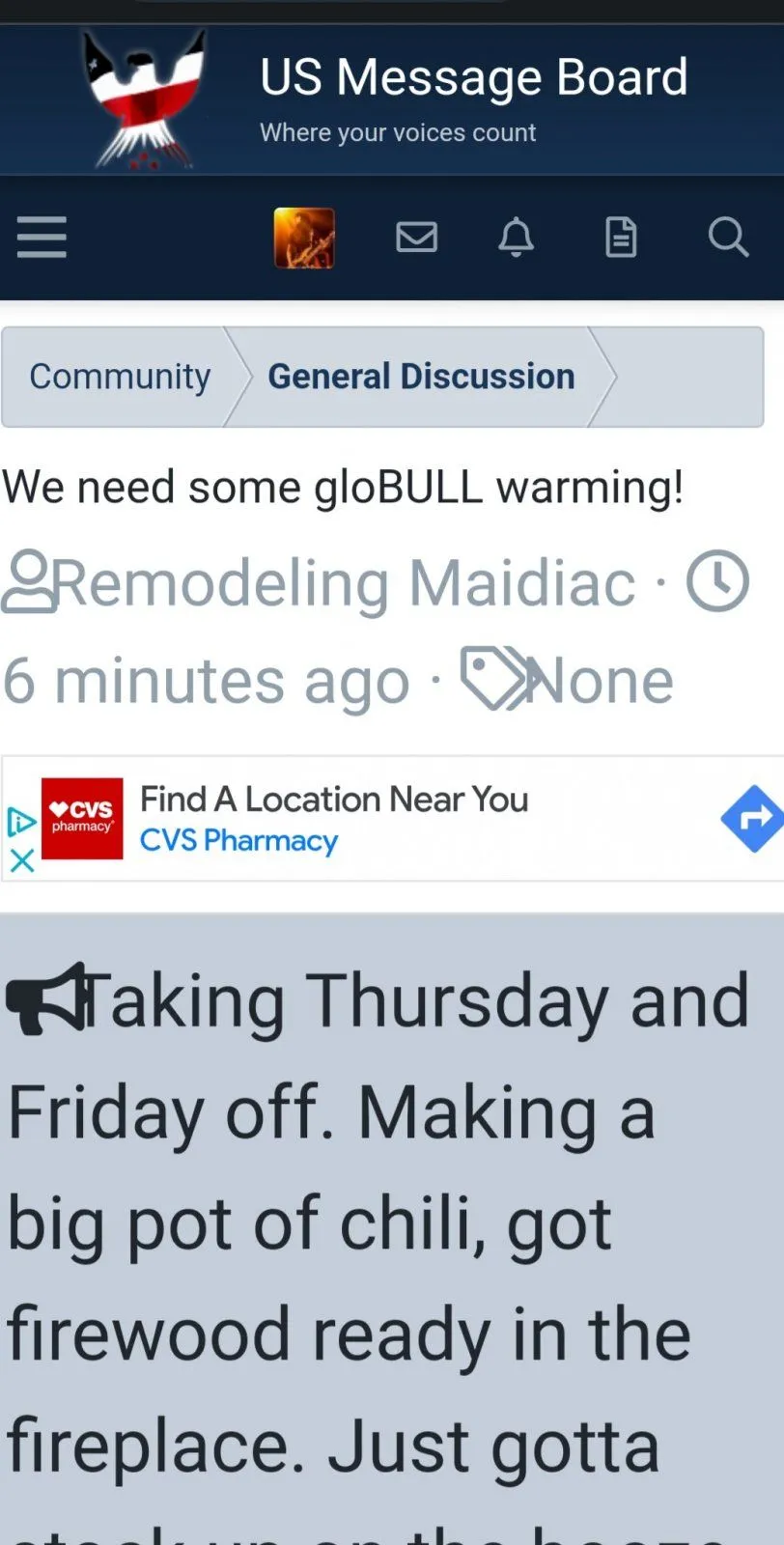Open Remodeling Maidiac's profile
This screenshot has width=784, height=1545.
pos(346,583)
